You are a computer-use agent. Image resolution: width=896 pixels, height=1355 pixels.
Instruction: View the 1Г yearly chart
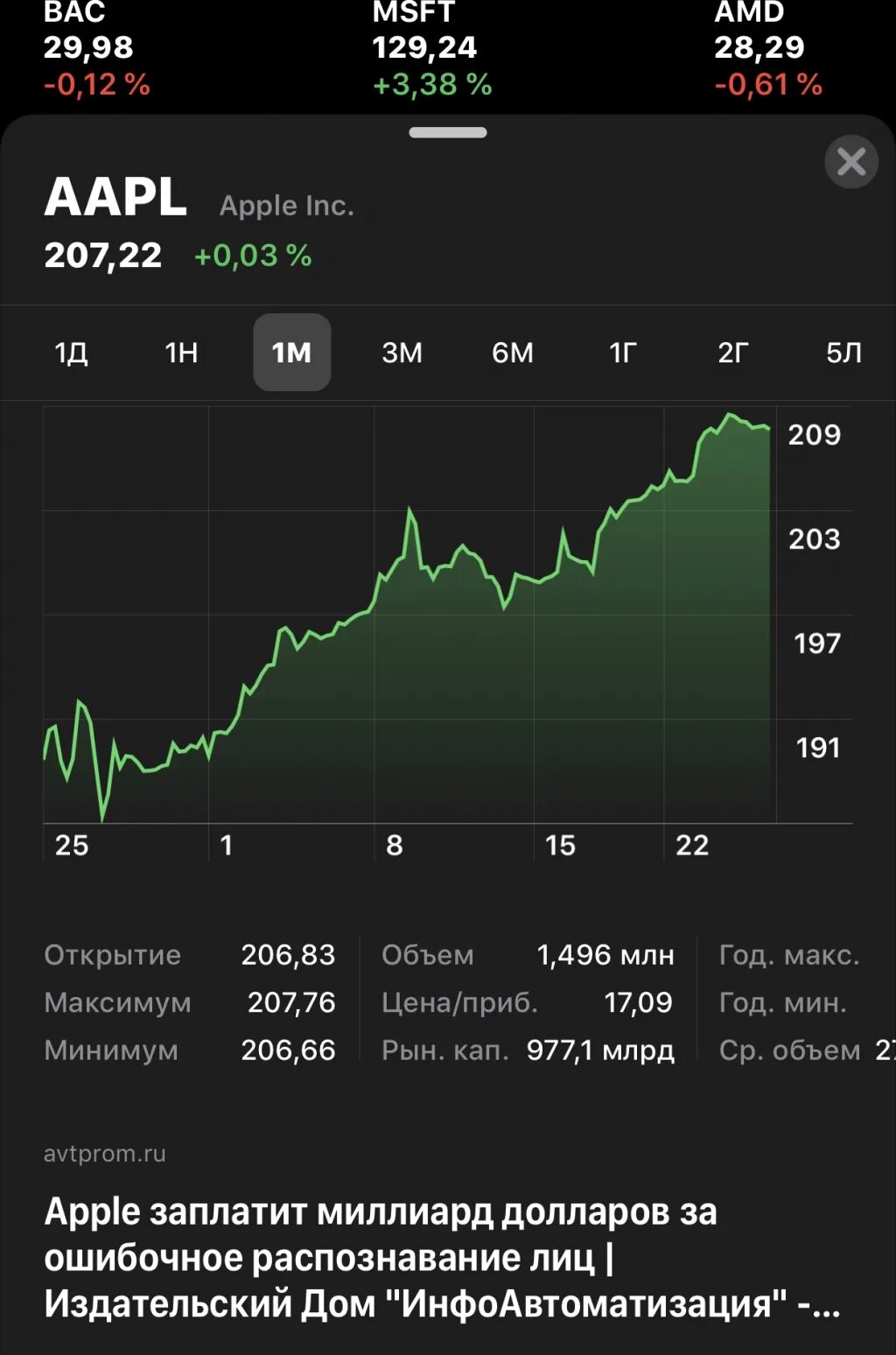tap(623, 353)
